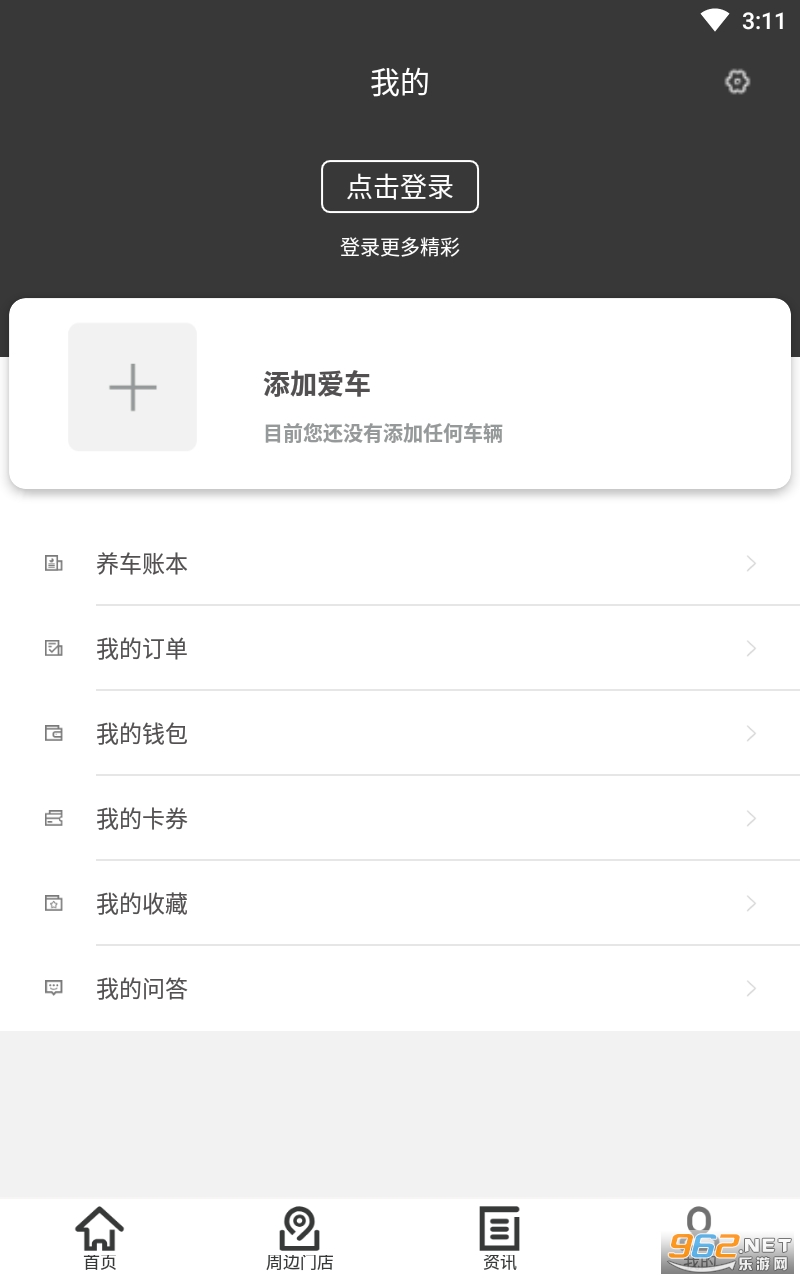800x1280 pixels.
Task: Switch to the 周边门店 tab
Action: 300,1239
